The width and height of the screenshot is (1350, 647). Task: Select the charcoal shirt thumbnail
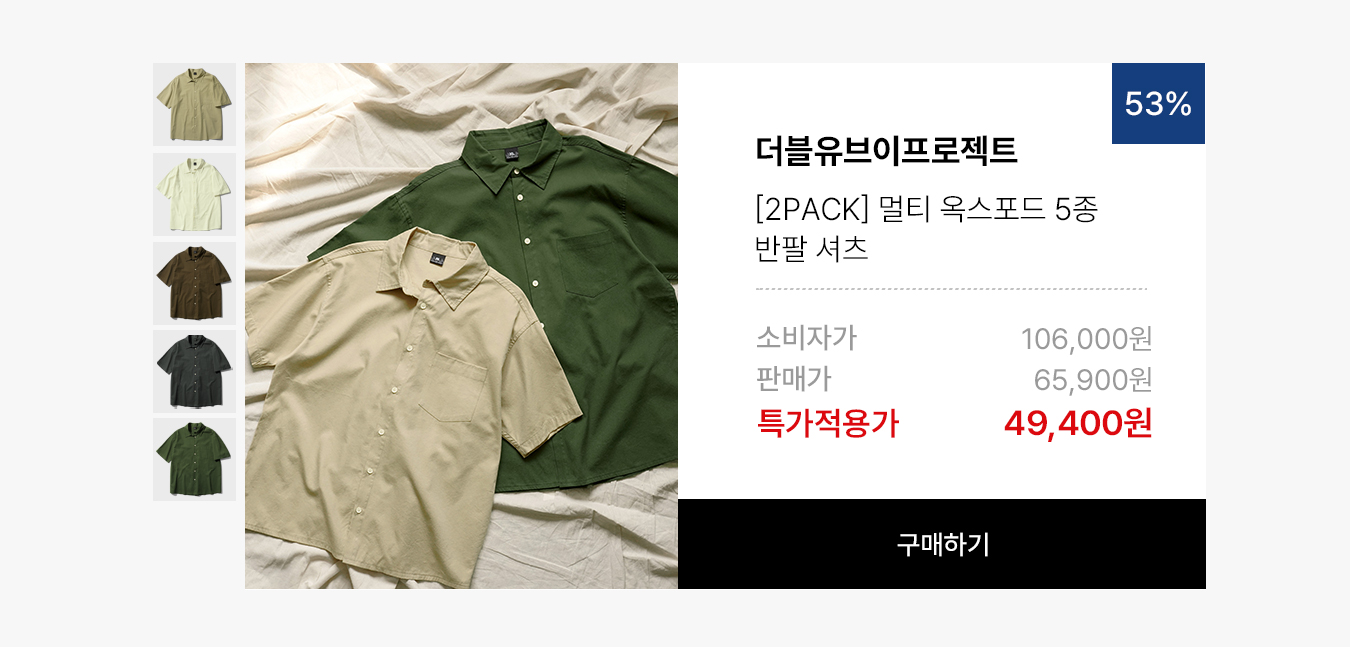point(194,371)
